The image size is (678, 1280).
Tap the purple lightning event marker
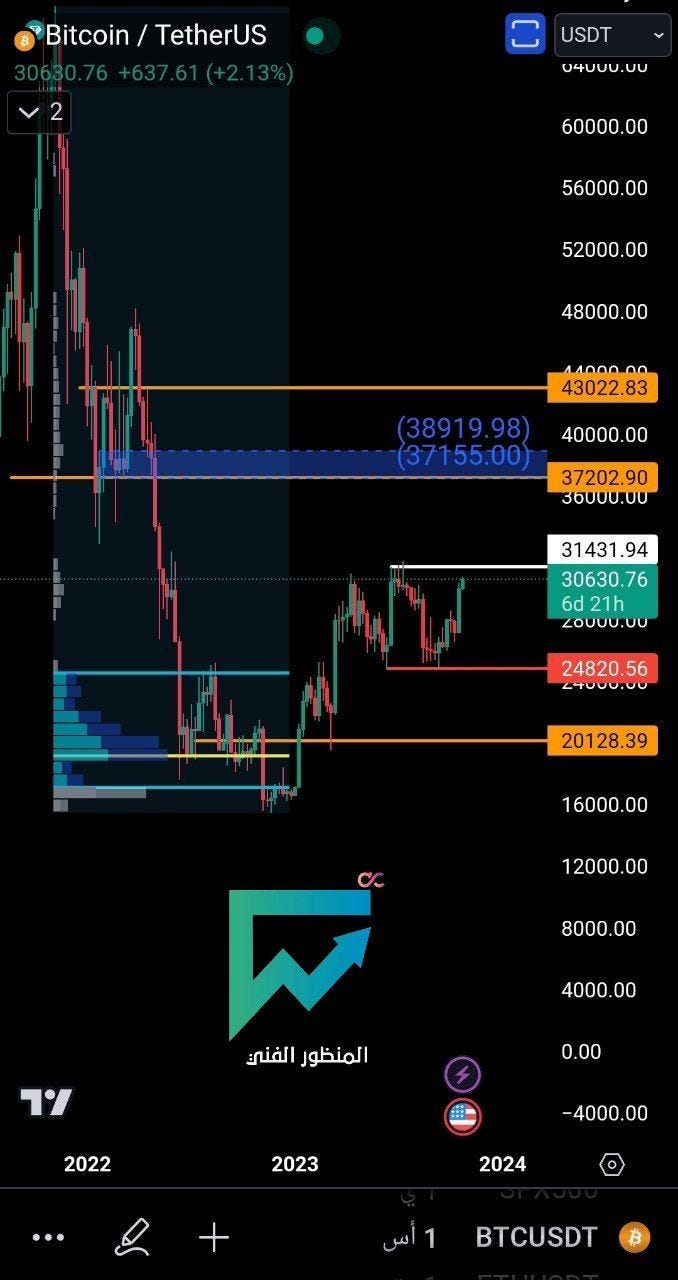pyautogui.click(x=462, y=1075)
